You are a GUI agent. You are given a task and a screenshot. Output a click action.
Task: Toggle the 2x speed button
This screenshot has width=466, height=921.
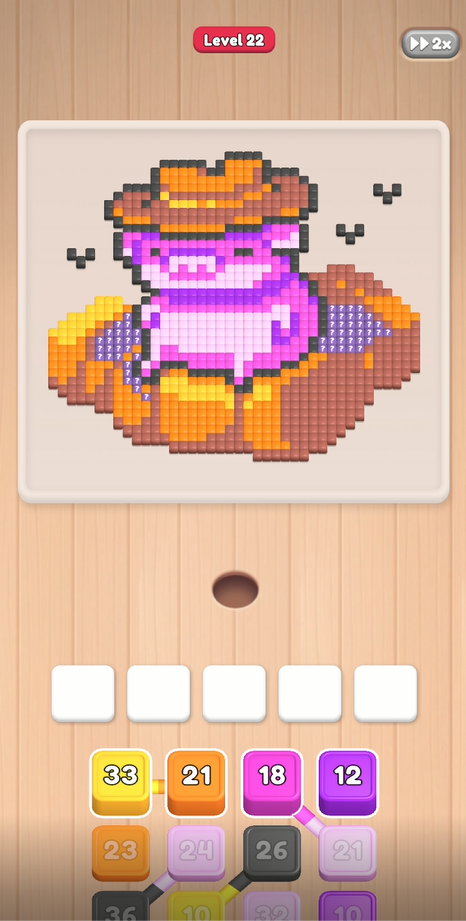pyautogui.click(x=430, y=43)
